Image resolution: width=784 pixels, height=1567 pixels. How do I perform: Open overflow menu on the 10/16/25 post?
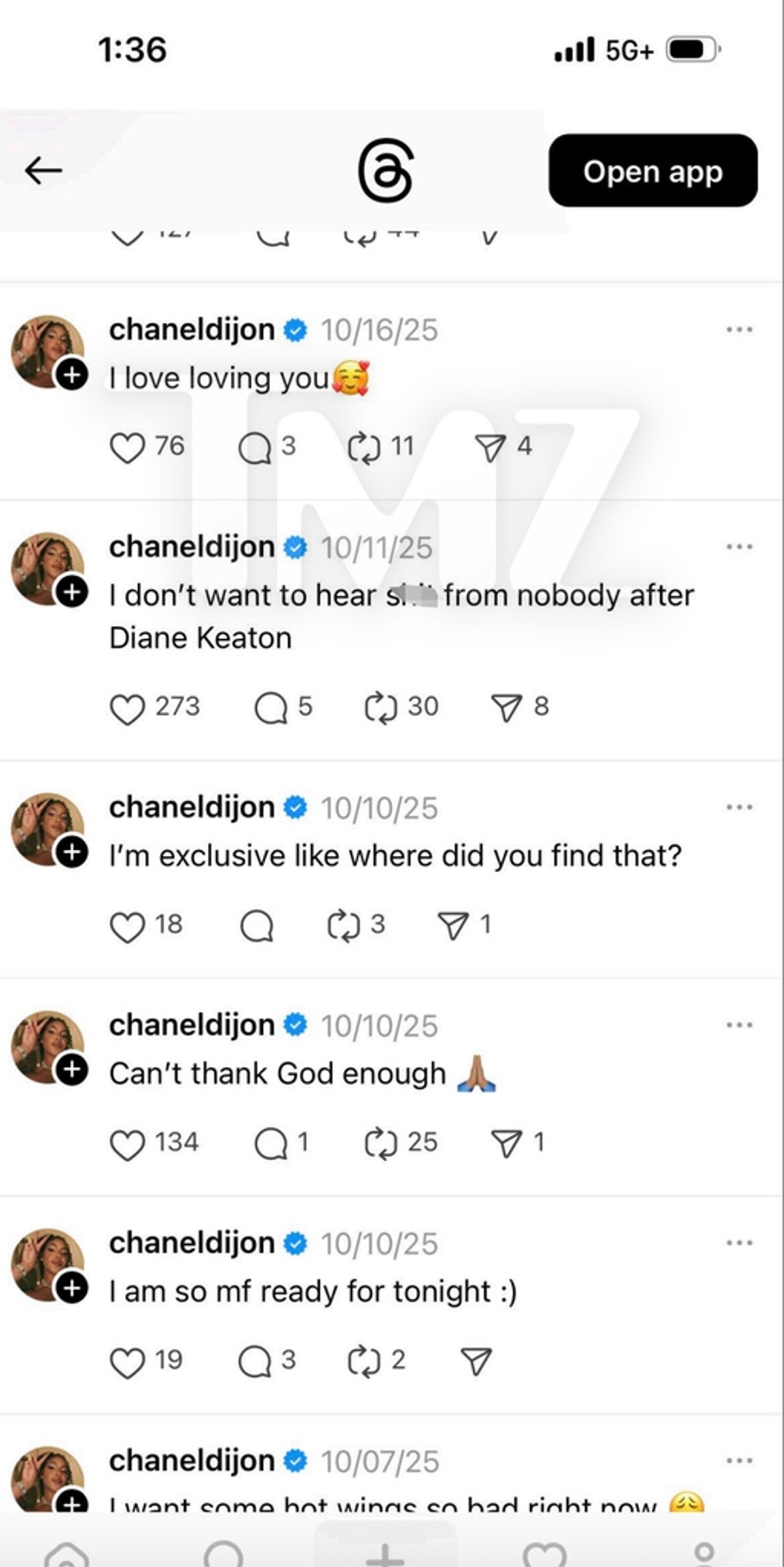click(x=739, y=330)
